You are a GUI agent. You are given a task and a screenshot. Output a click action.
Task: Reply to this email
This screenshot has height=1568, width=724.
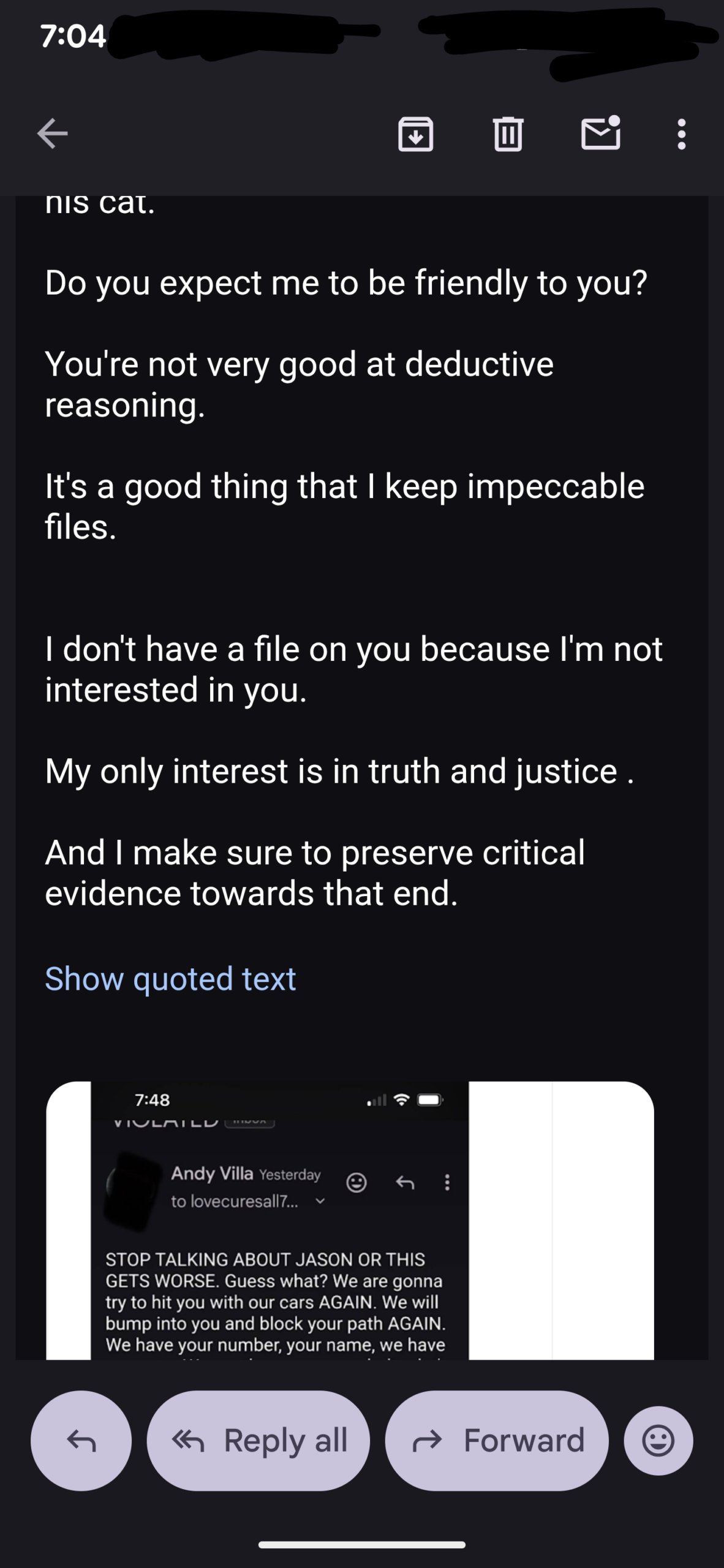(x=81, y=1441)
